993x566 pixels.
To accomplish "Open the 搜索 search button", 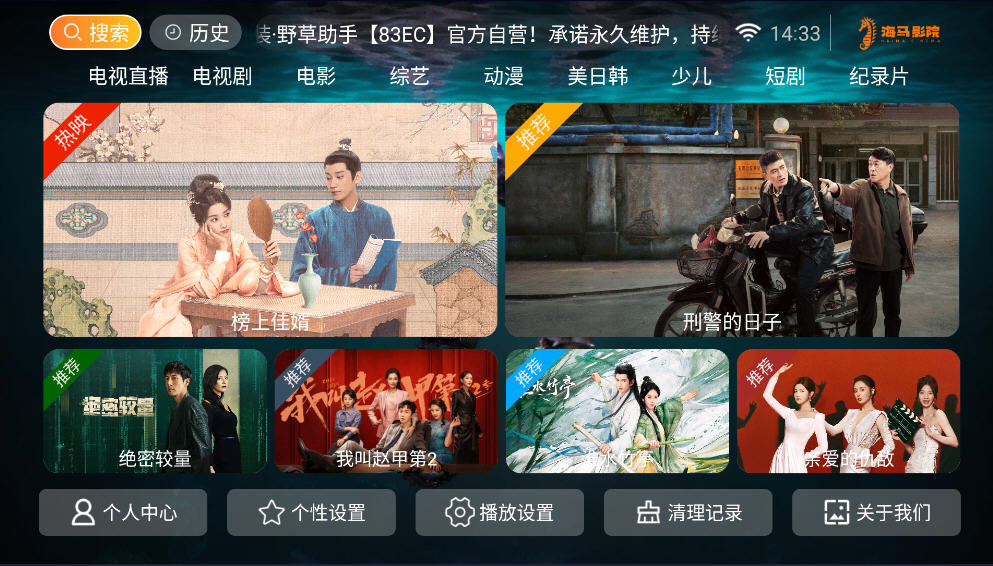I will (95, 32).
